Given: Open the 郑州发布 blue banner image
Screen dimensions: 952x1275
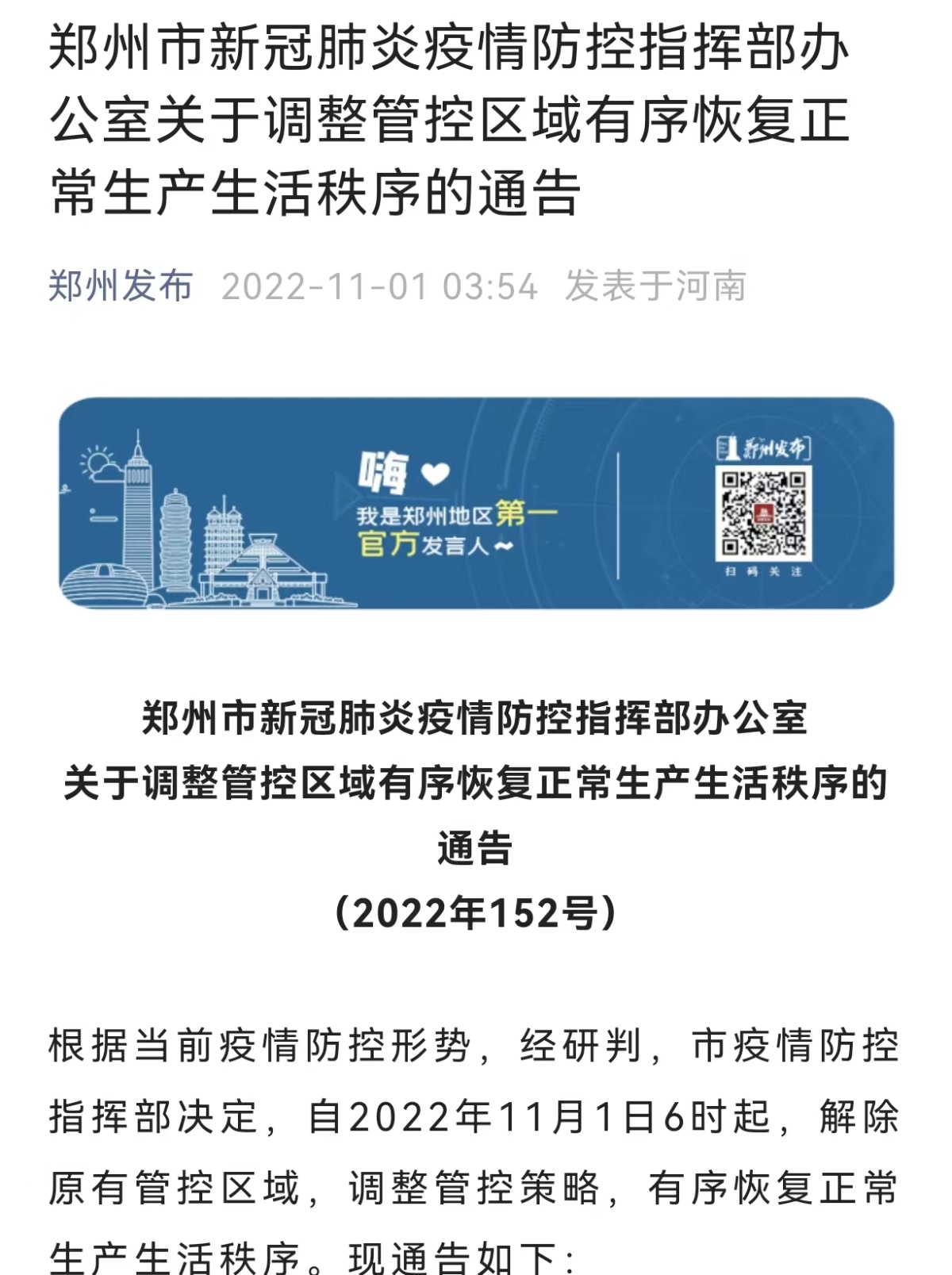Looking at the screenshot, I should pos(476,503).
